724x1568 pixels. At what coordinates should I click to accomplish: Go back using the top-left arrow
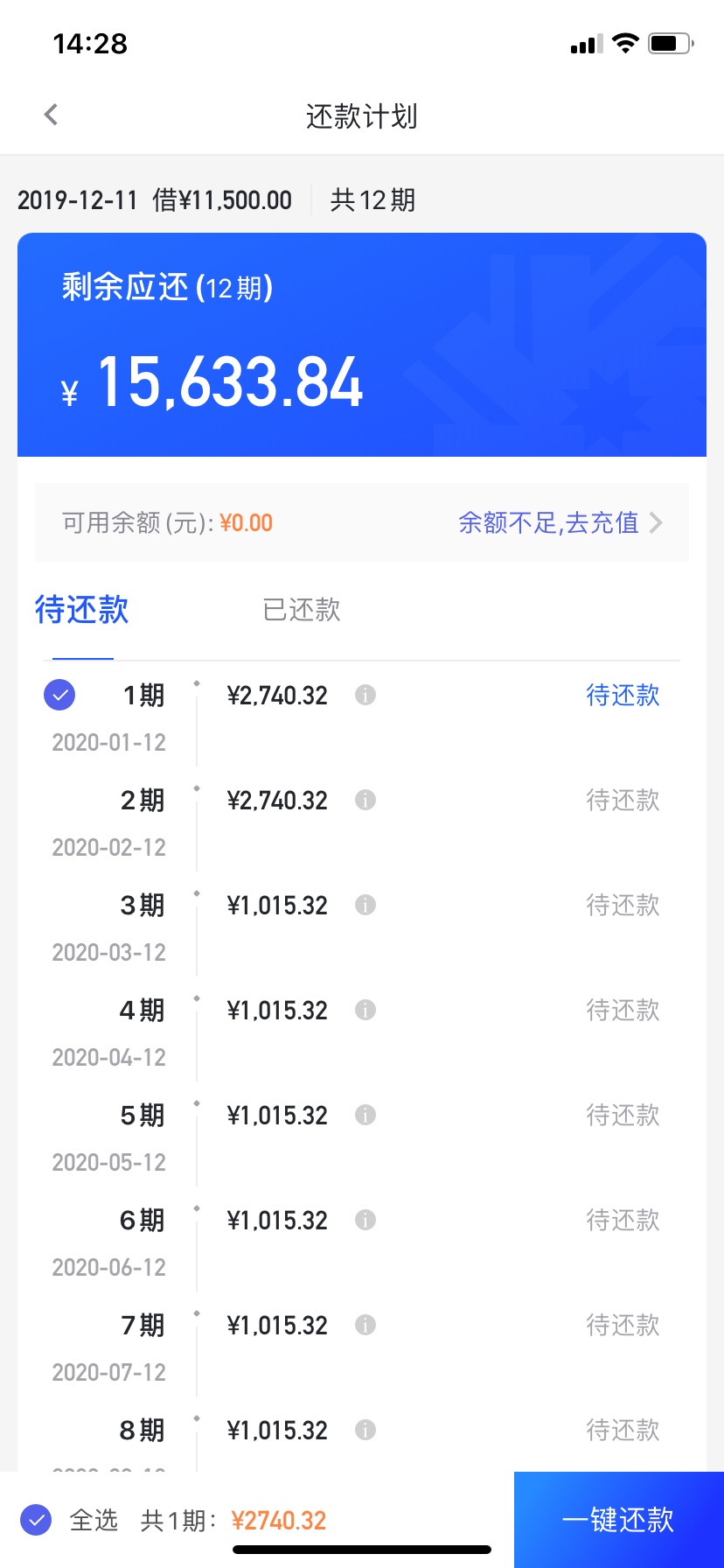click(51, 115)
